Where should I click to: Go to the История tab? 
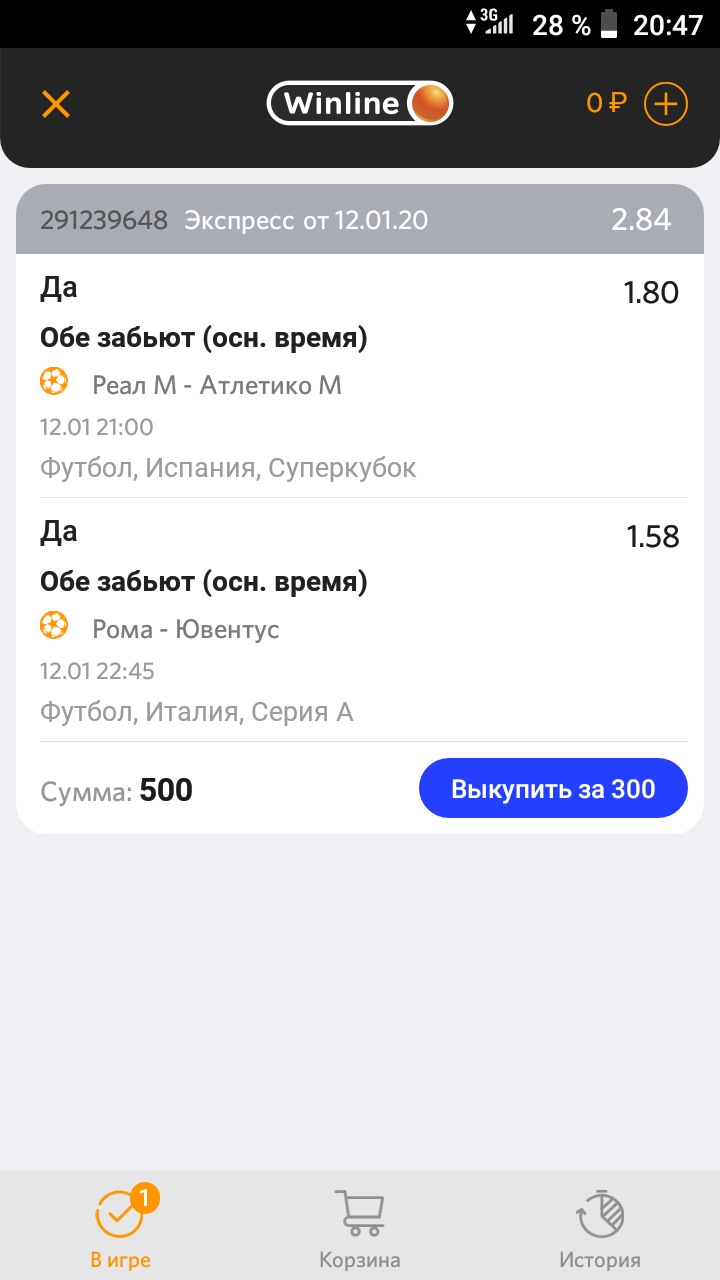600,1226
